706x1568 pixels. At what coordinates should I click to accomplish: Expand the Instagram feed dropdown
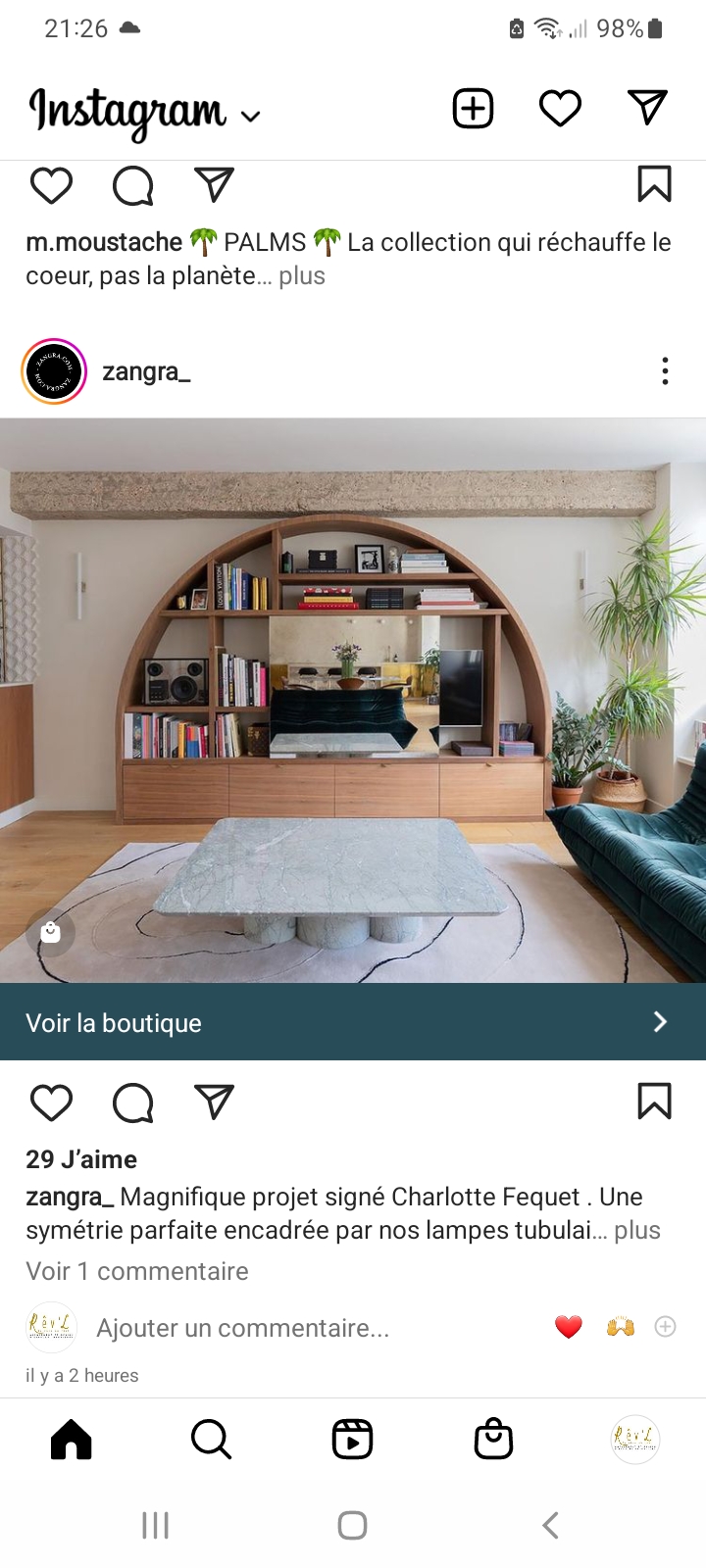pos(251,116)
